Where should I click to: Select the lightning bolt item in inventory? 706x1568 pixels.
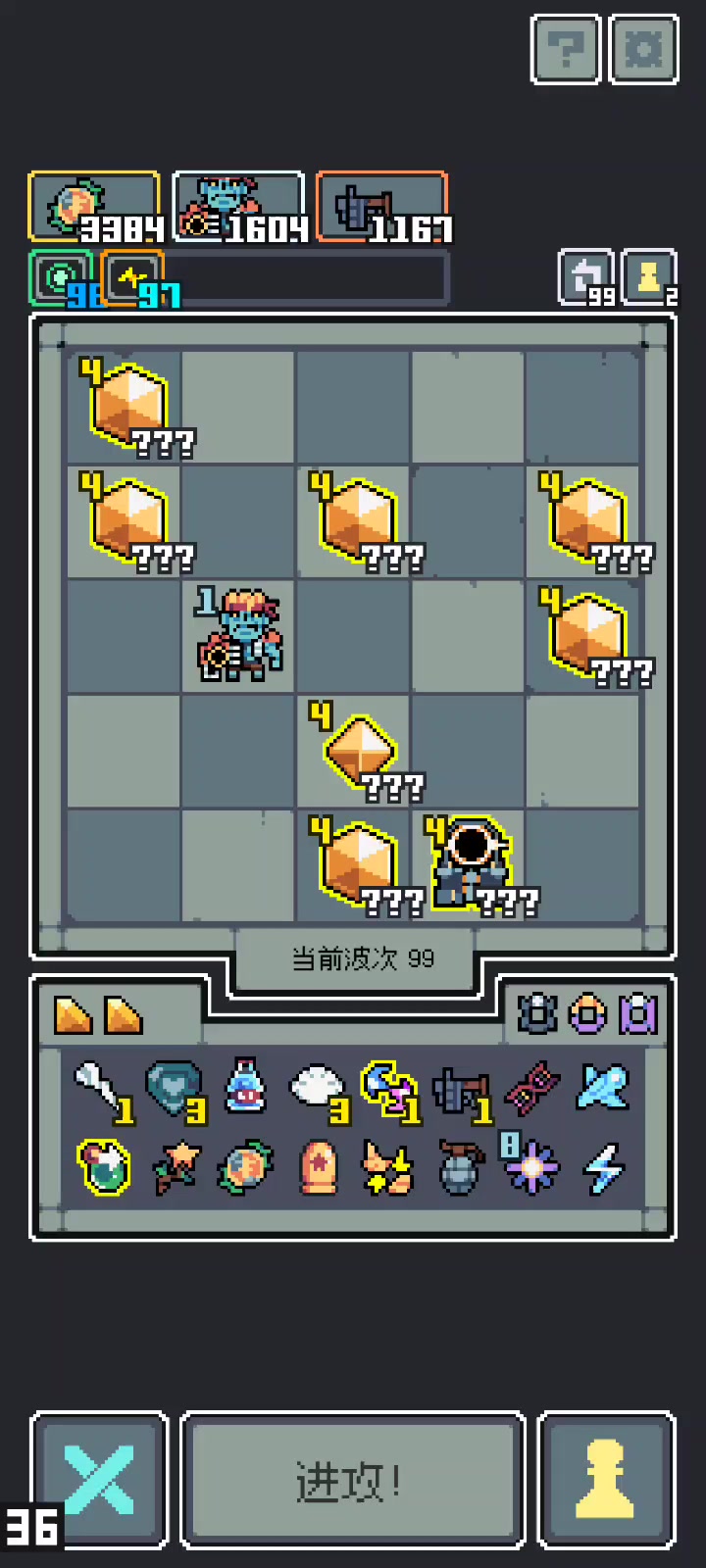coord(604,1168)
